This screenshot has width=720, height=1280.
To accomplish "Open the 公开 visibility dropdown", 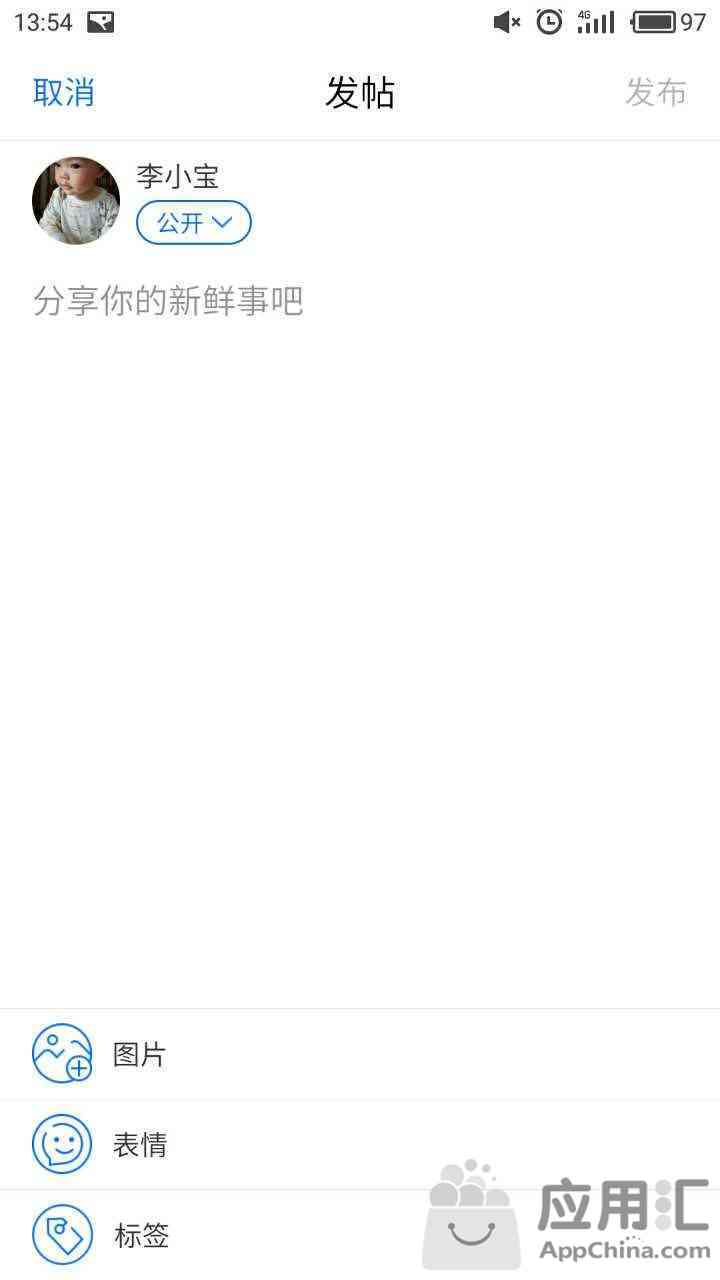I will coord(193,223).
